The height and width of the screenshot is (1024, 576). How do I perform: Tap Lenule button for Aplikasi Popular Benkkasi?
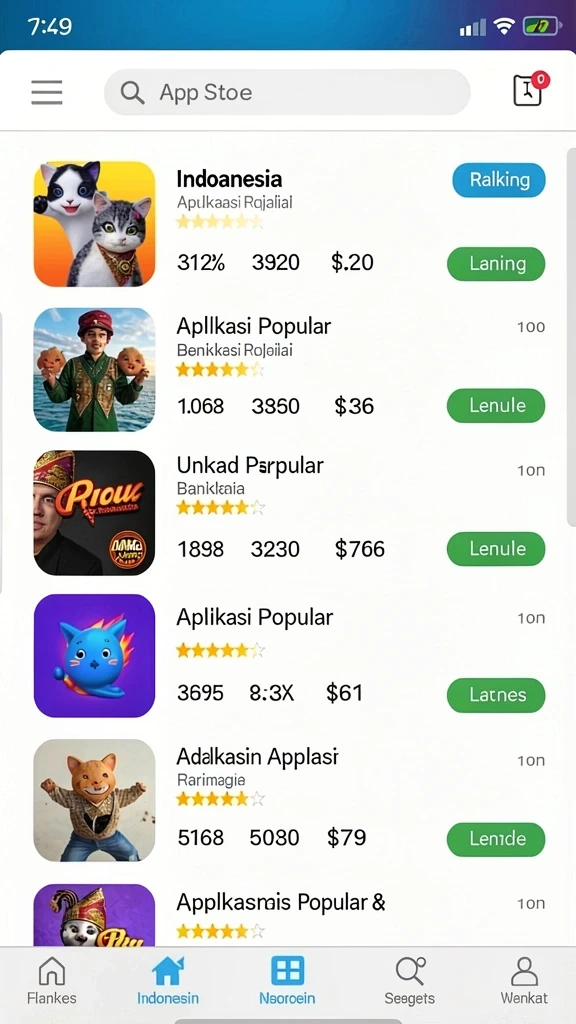click(496, 406)
